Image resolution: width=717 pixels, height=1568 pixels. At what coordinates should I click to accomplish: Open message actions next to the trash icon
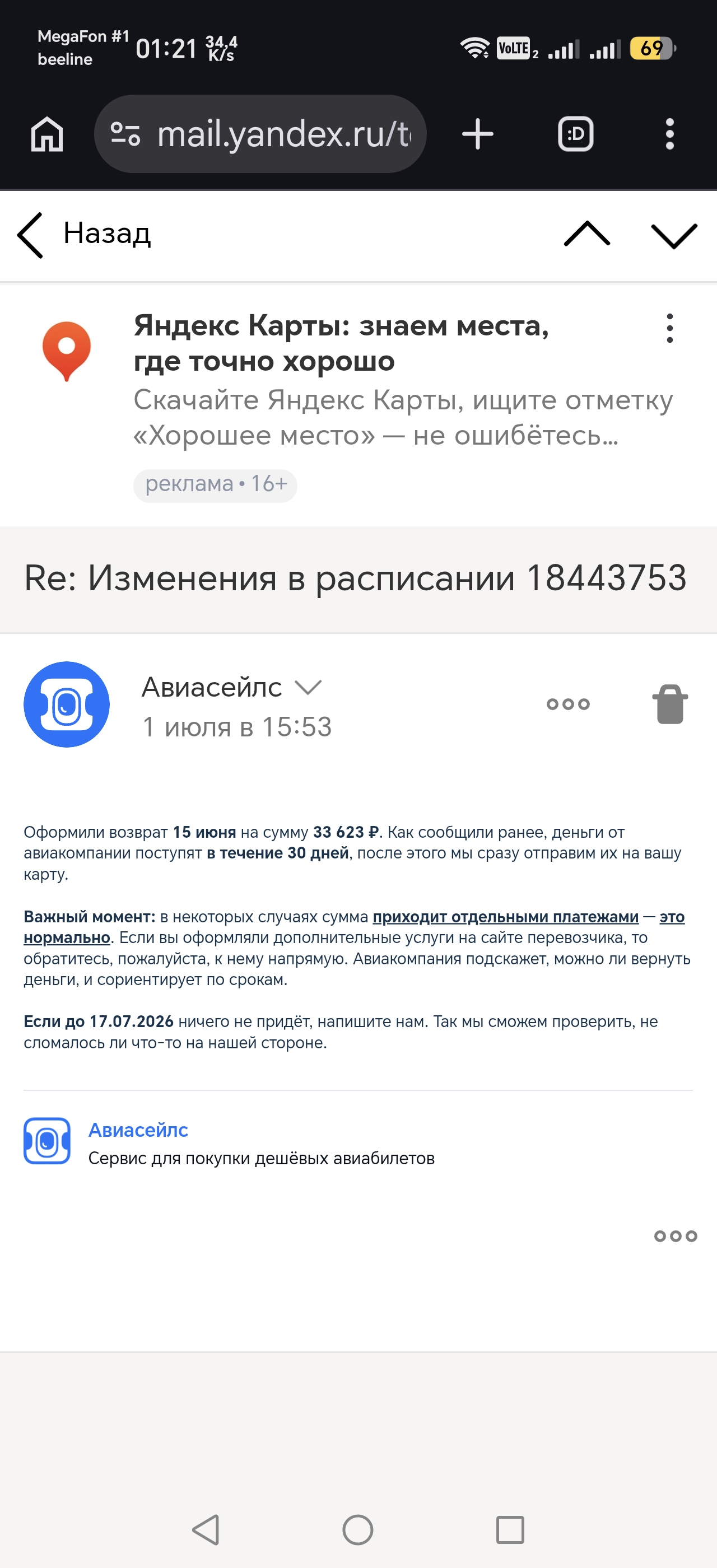(x=568, y=704)
